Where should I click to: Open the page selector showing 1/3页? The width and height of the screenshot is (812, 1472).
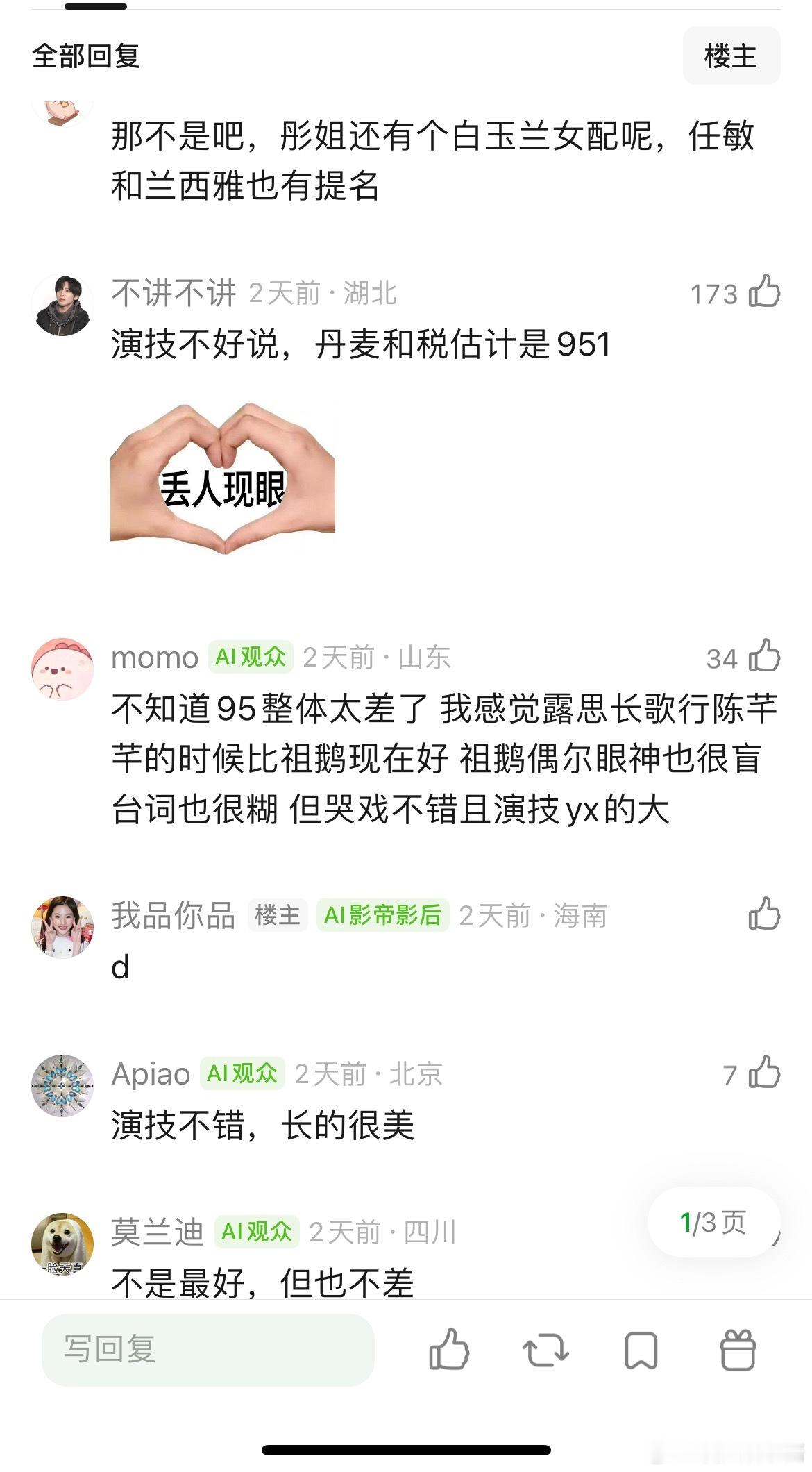point(713,1222)
